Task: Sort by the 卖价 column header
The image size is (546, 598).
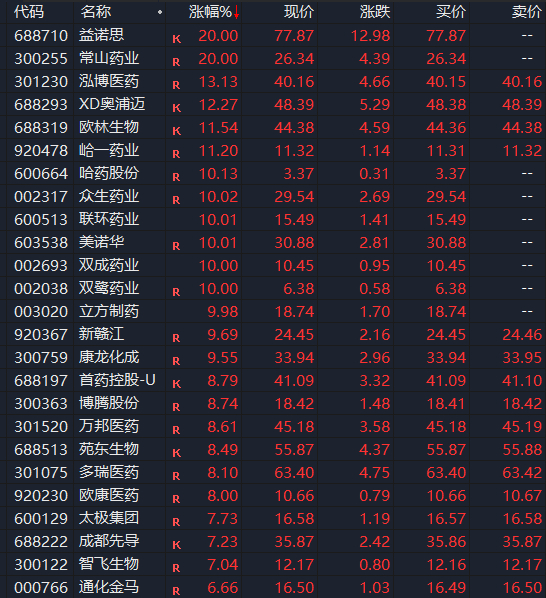Action: (x=527, y=12)
